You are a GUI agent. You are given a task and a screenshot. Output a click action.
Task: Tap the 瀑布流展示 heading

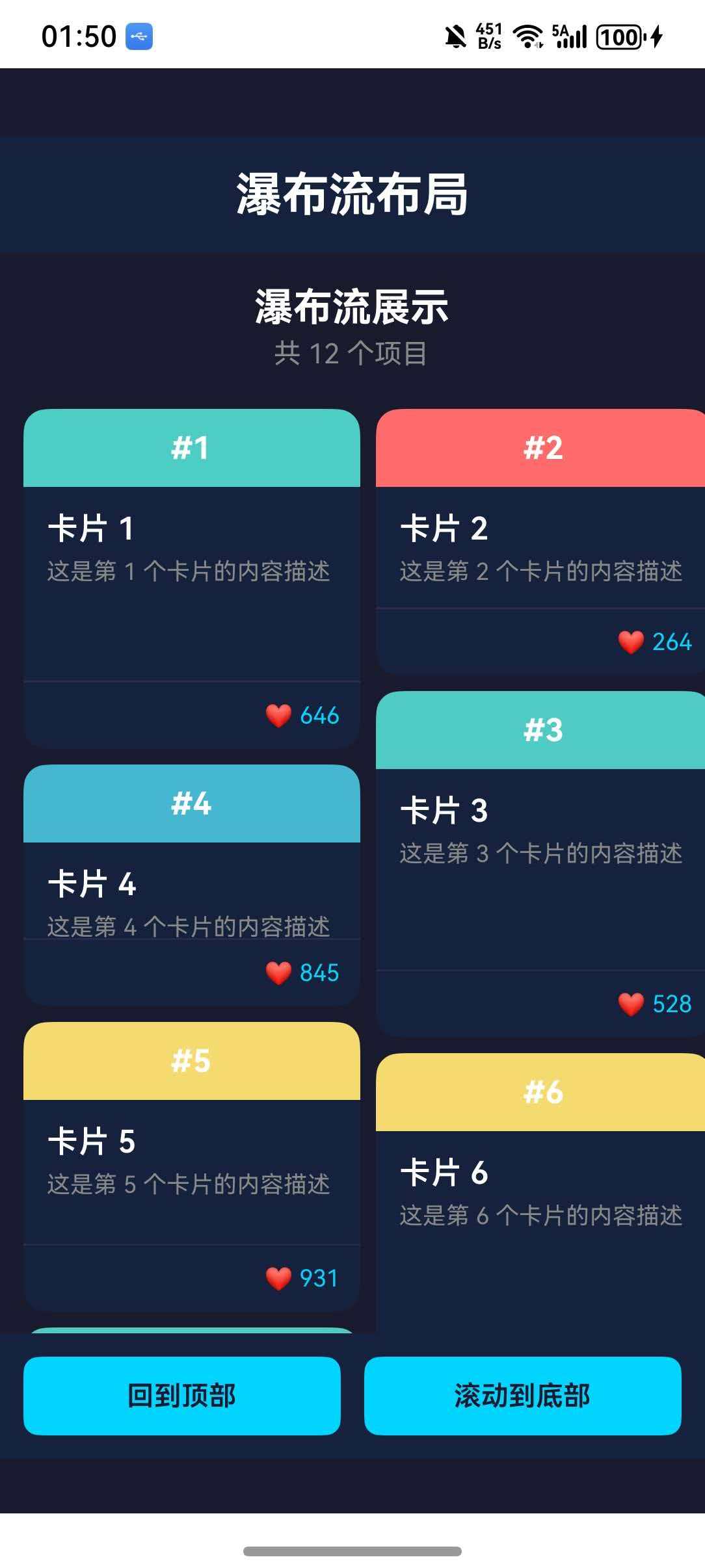tap(352, 307)
